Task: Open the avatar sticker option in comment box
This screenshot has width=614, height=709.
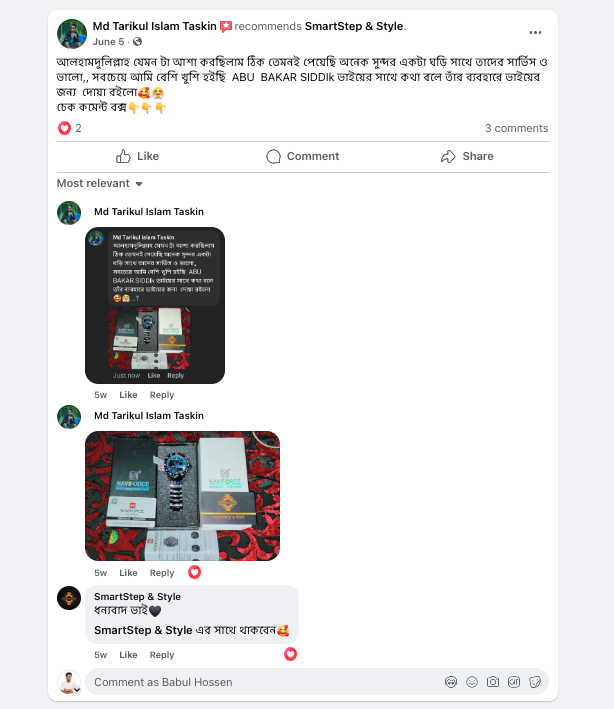Action: 451,682
